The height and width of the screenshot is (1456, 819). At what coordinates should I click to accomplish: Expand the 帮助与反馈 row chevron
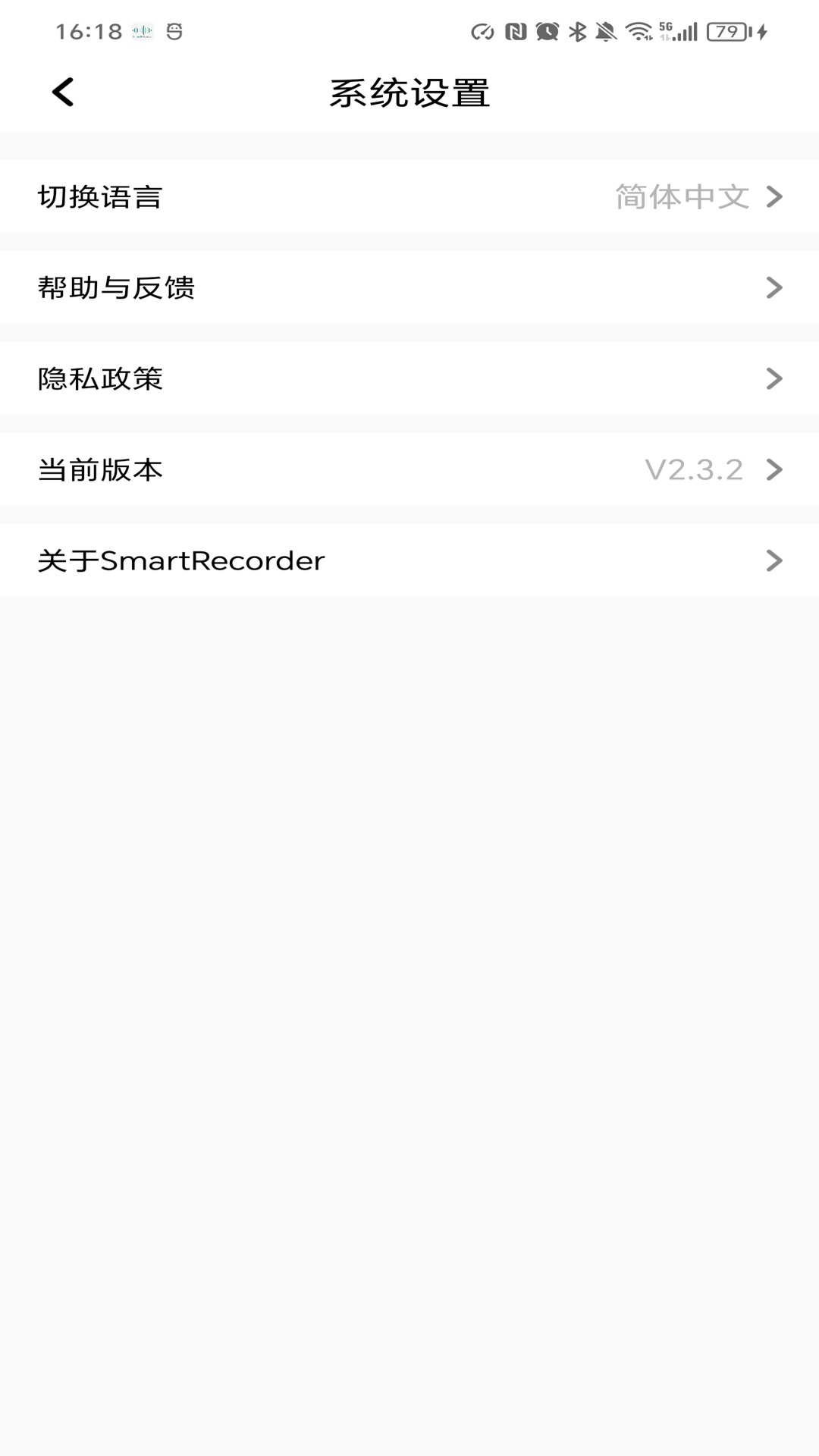coord(775,288)
